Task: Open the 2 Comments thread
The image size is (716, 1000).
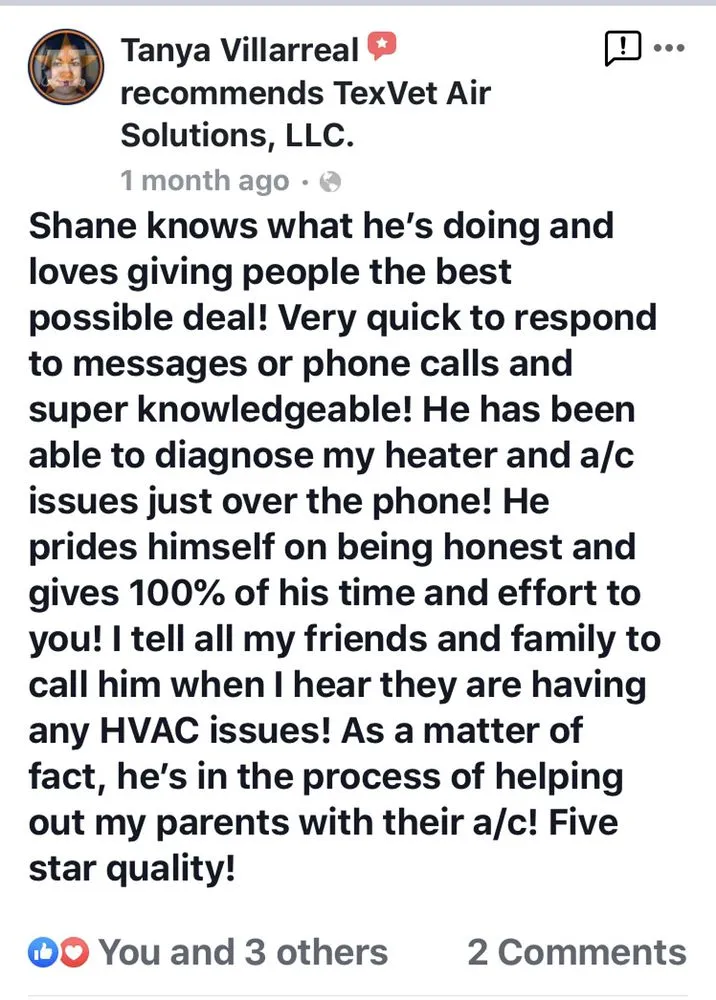Action: pyautogui.click(x=576, y=952)
